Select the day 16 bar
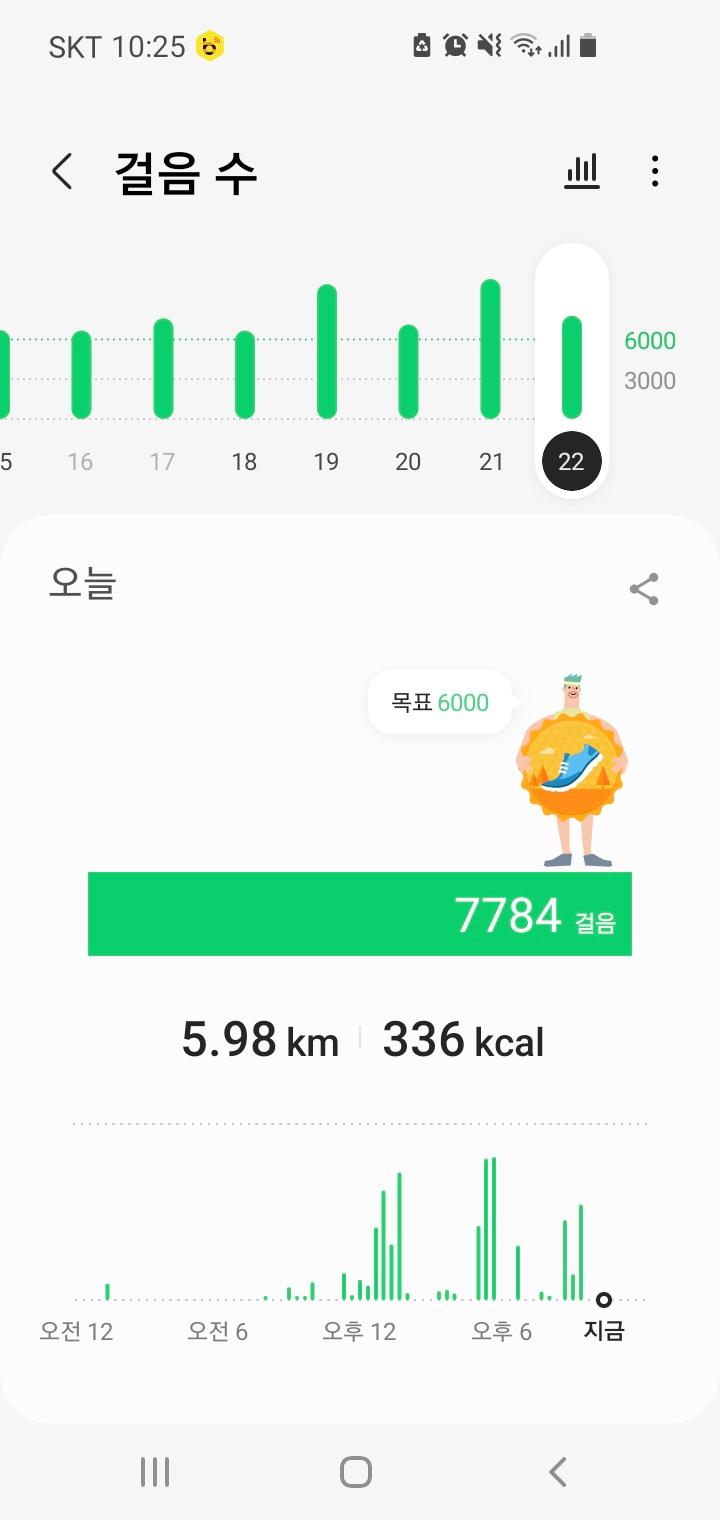720x1520 pixels. (x=81, y=375)
